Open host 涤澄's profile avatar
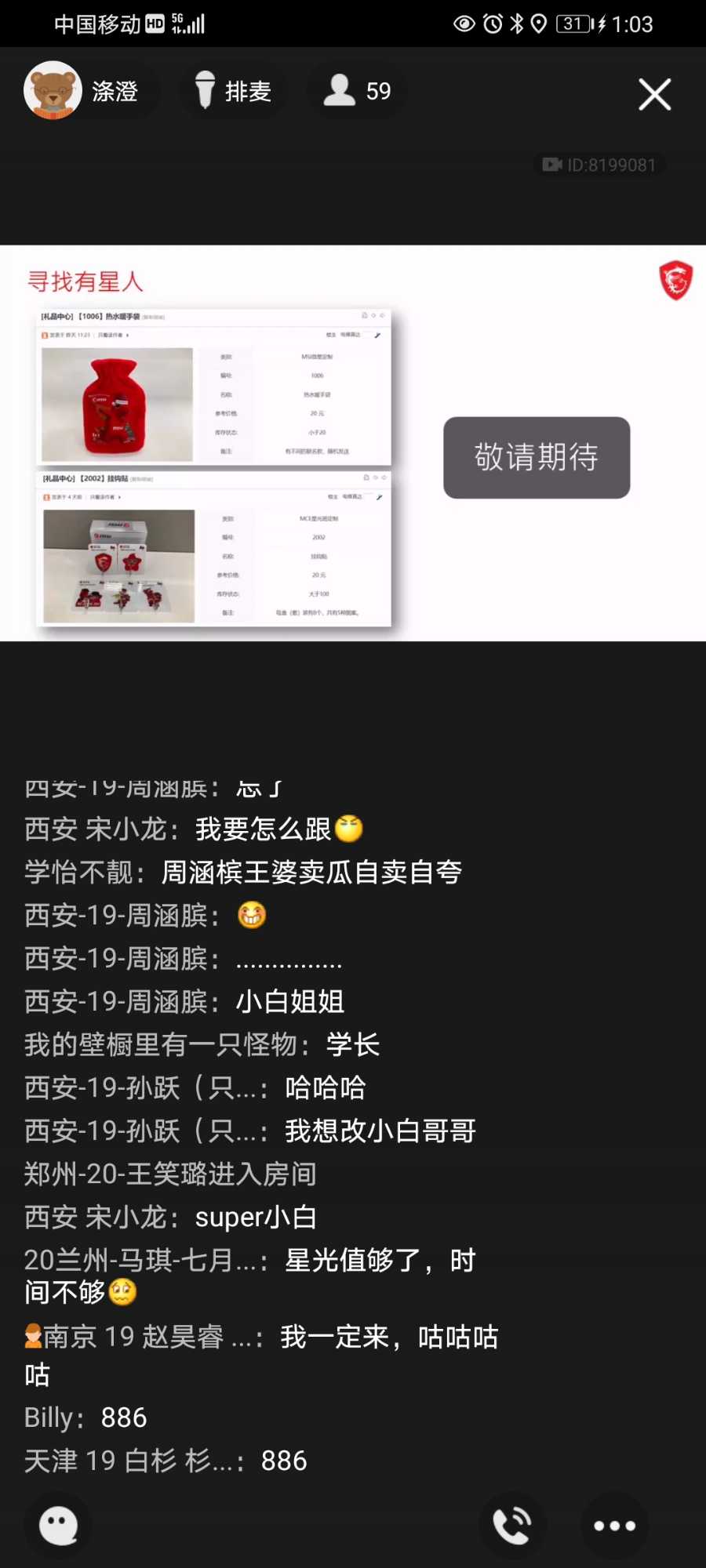Image resolution: width=706 pixels, height=1568 pixels. [x=53, y=91]
